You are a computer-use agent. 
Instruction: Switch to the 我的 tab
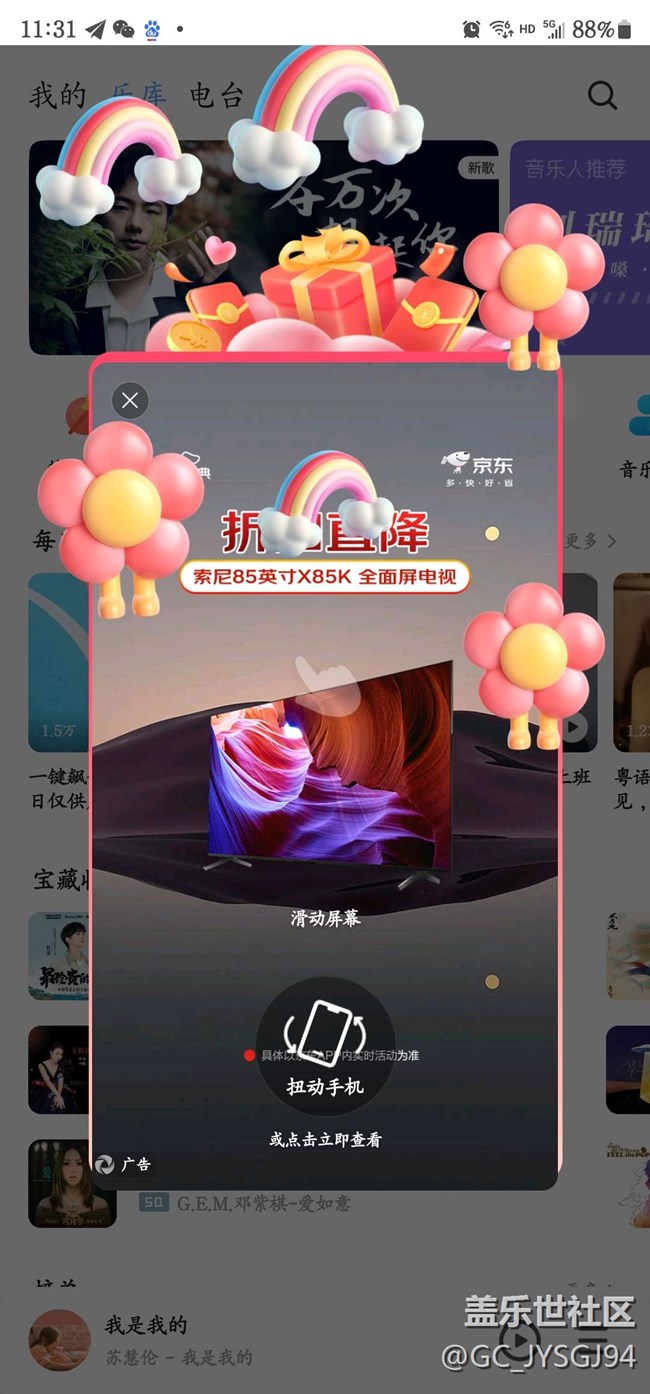[57, 96]
